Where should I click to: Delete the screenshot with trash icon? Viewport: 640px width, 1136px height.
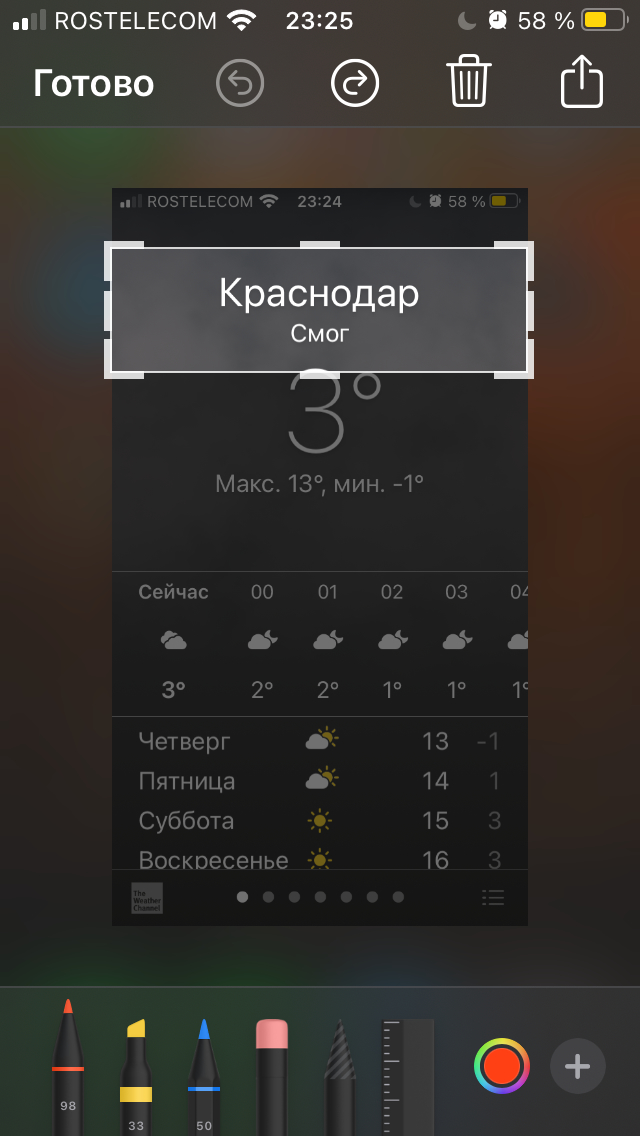click(468, 82)
